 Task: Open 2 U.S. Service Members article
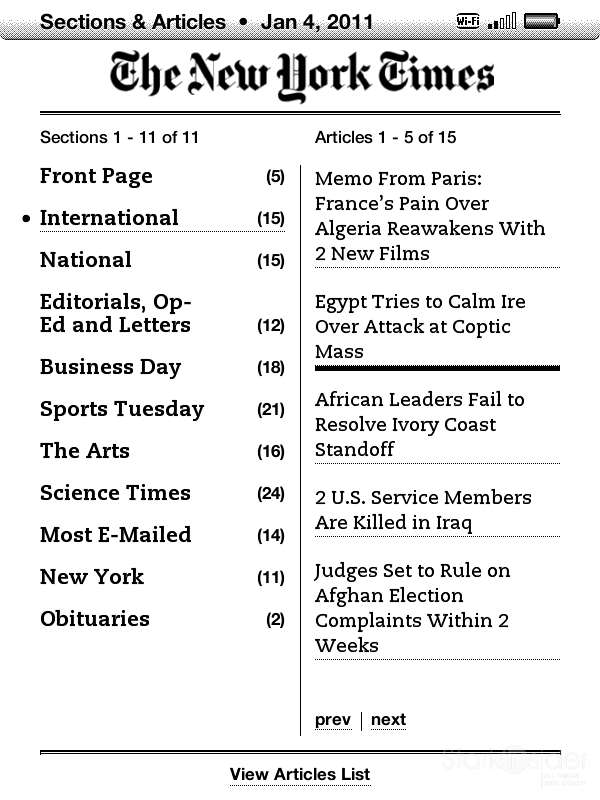(423, 510)
